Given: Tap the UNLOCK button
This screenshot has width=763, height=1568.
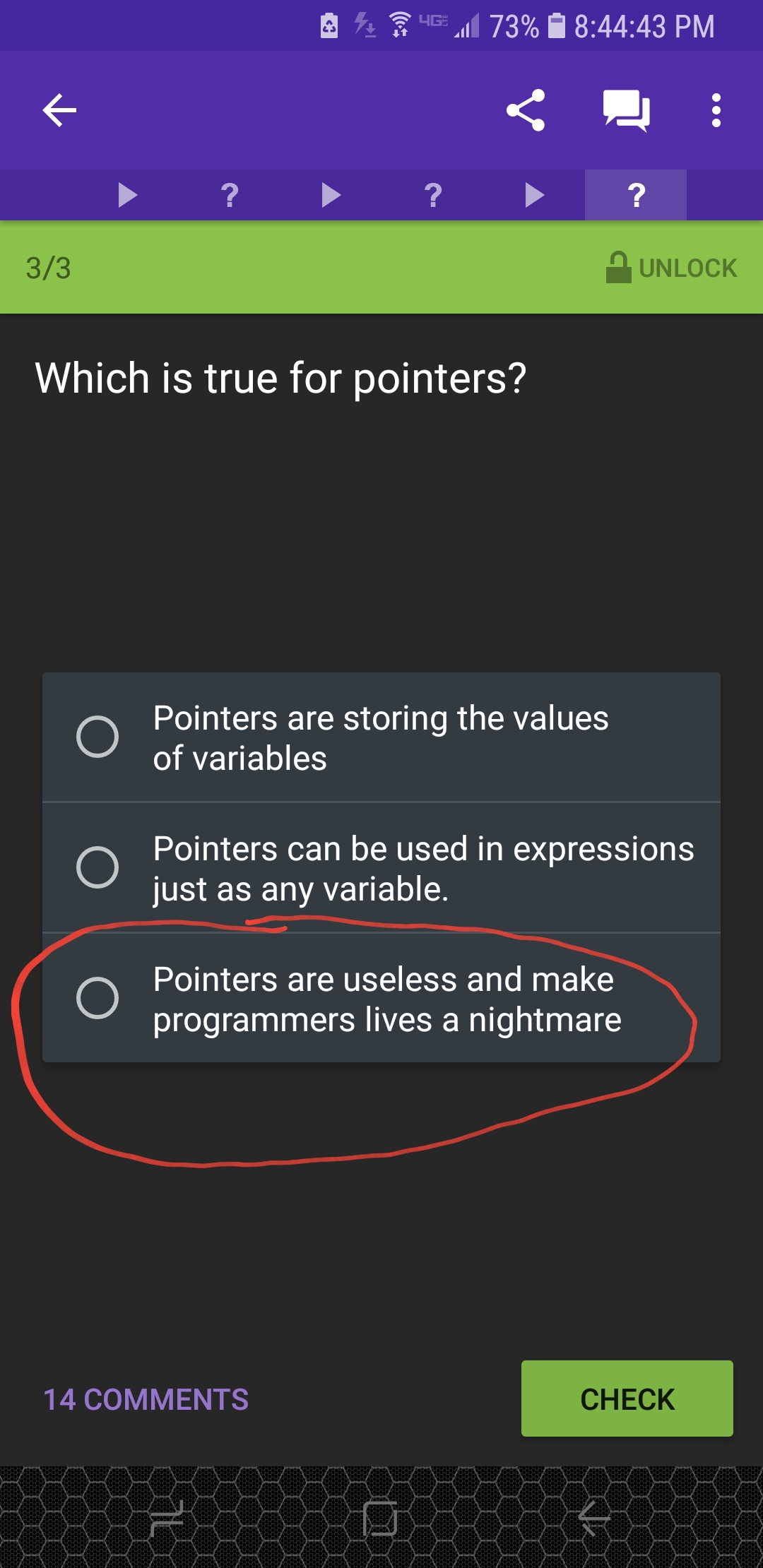Looking at the screenshot, I should click(x=671, y=268).
